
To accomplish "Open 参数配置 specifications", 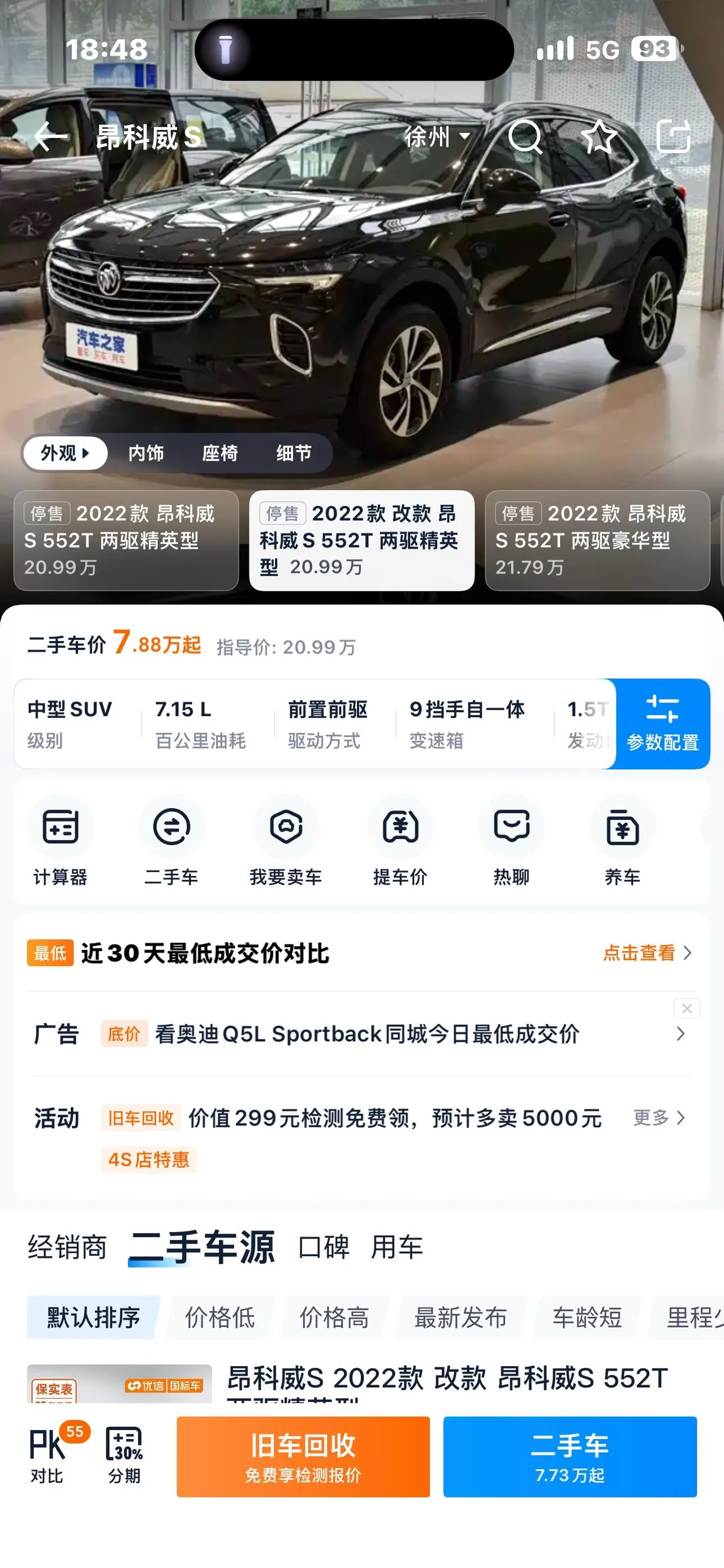I will coord(662,724).
